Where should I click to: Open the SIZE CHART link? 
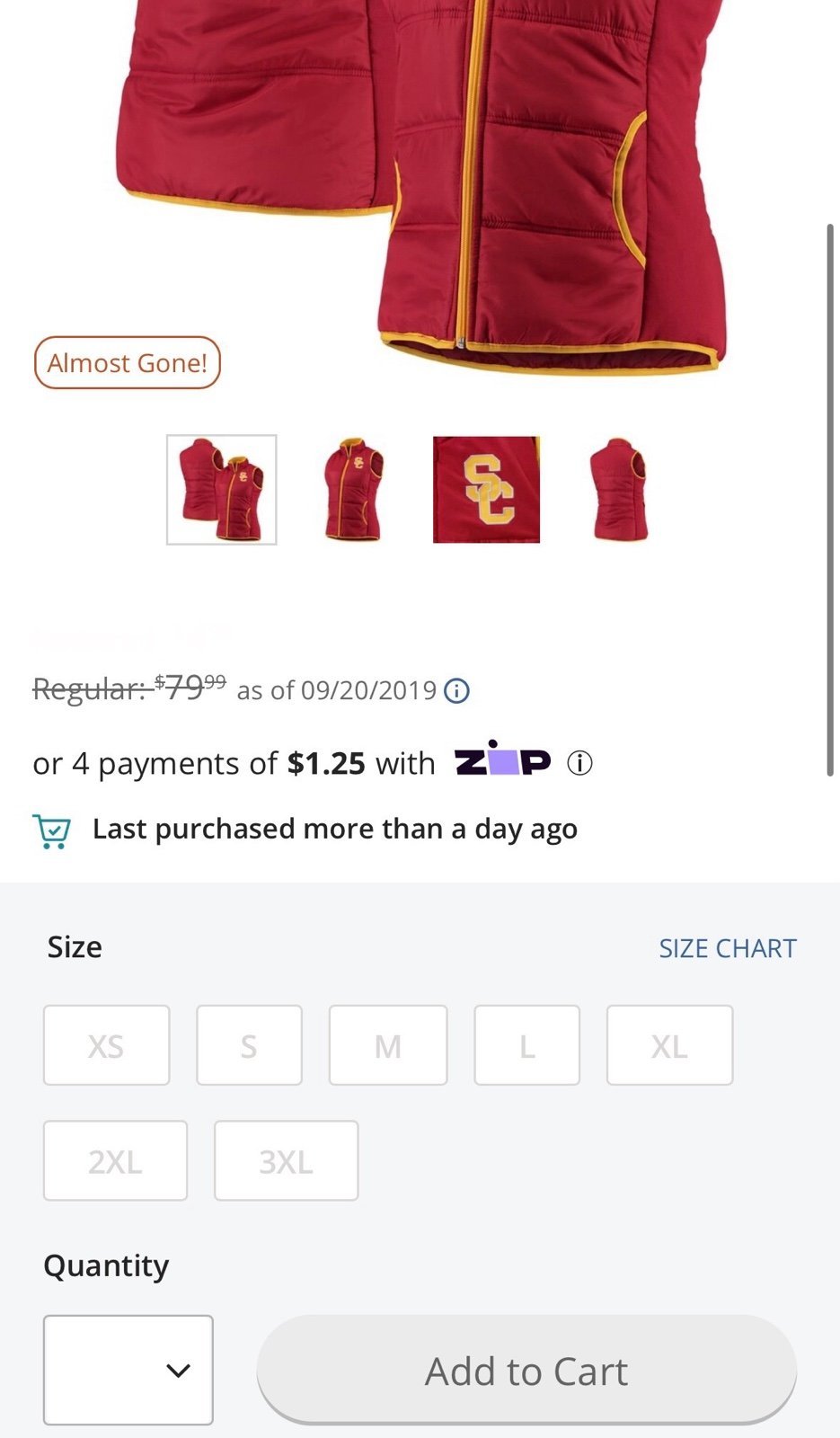pyautogui.click(x=728, y=948)
